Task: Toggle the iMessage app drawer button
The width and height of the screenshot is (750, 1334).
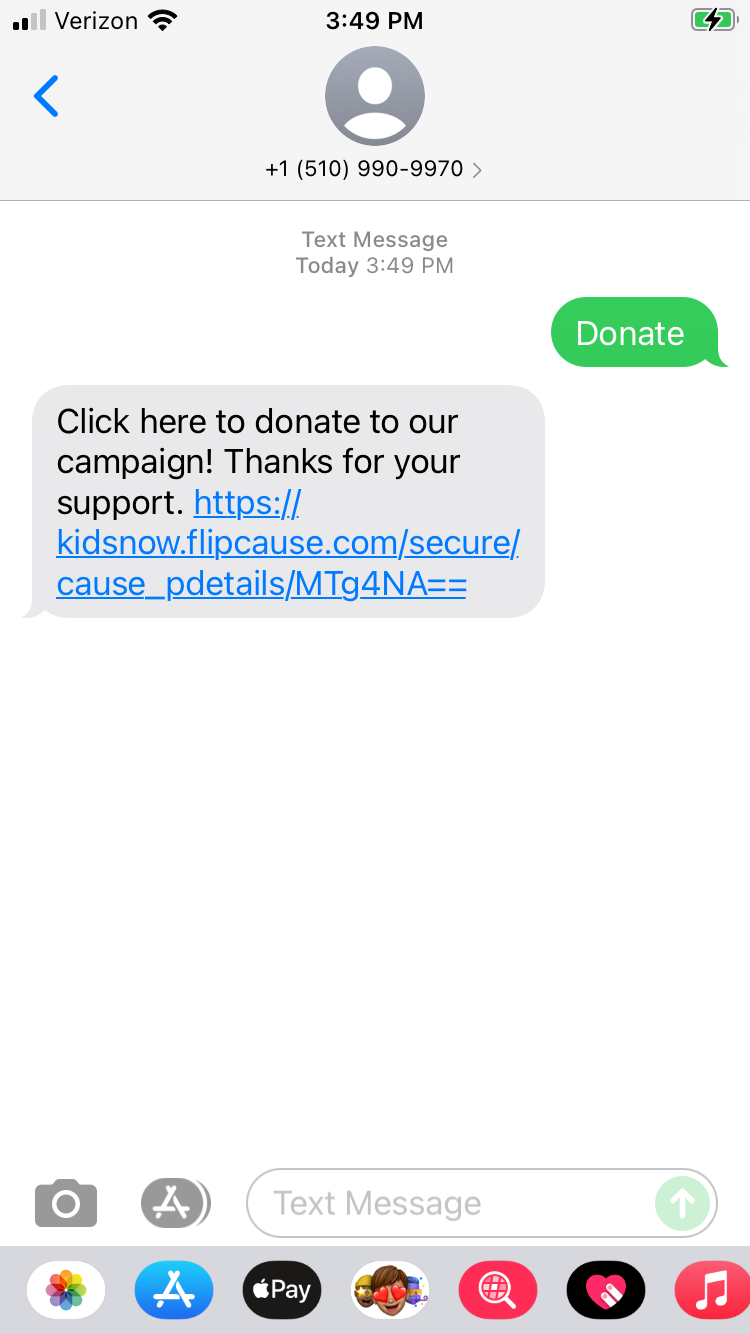Action: coord(175,1203)
